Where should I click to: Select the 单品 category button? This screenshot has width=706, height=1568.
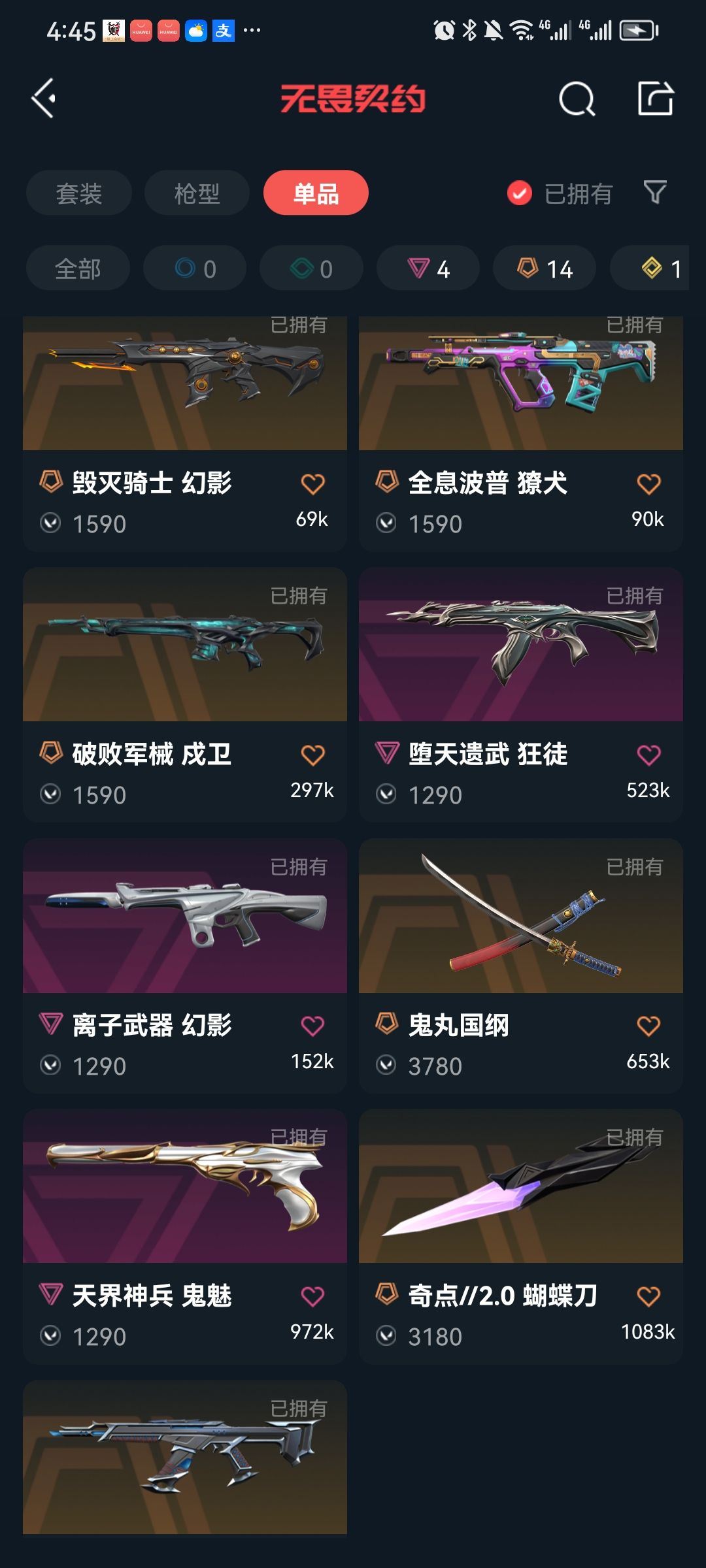tap(315, 193)
